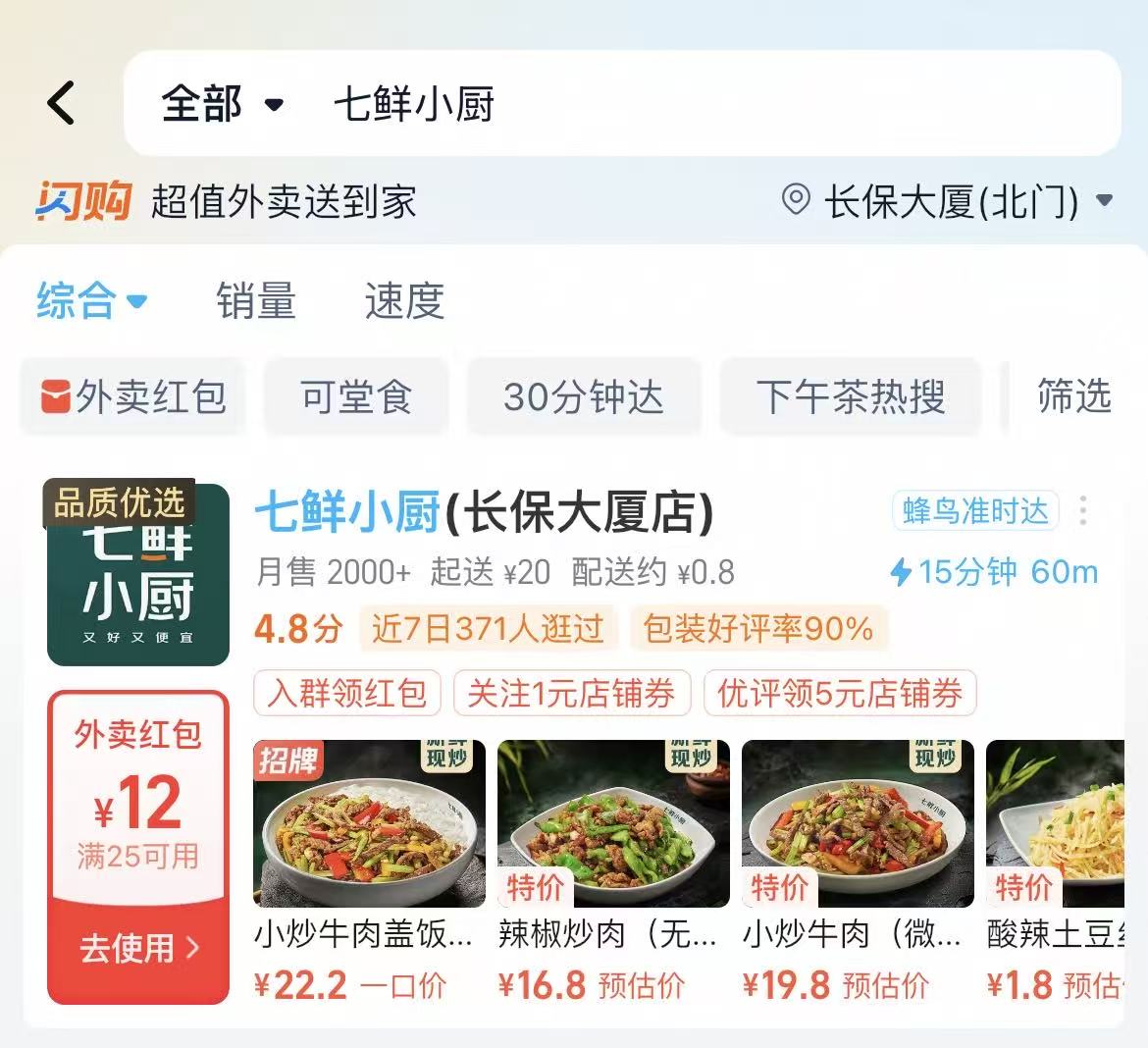Viewport: 1148px width, 1048px height.
Task: Sort results by 速度
Action: (404, 300)
